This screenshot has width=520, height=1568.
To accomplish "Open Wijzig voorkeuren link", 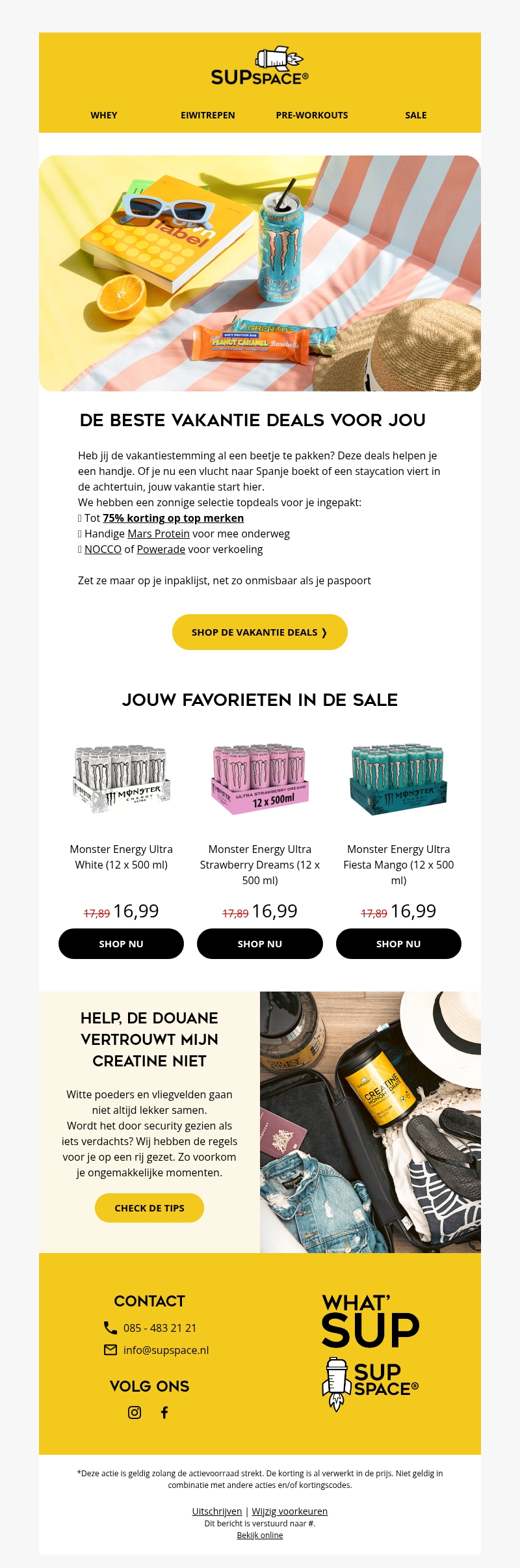I will pyautogui.click(x=290, y=1511).
